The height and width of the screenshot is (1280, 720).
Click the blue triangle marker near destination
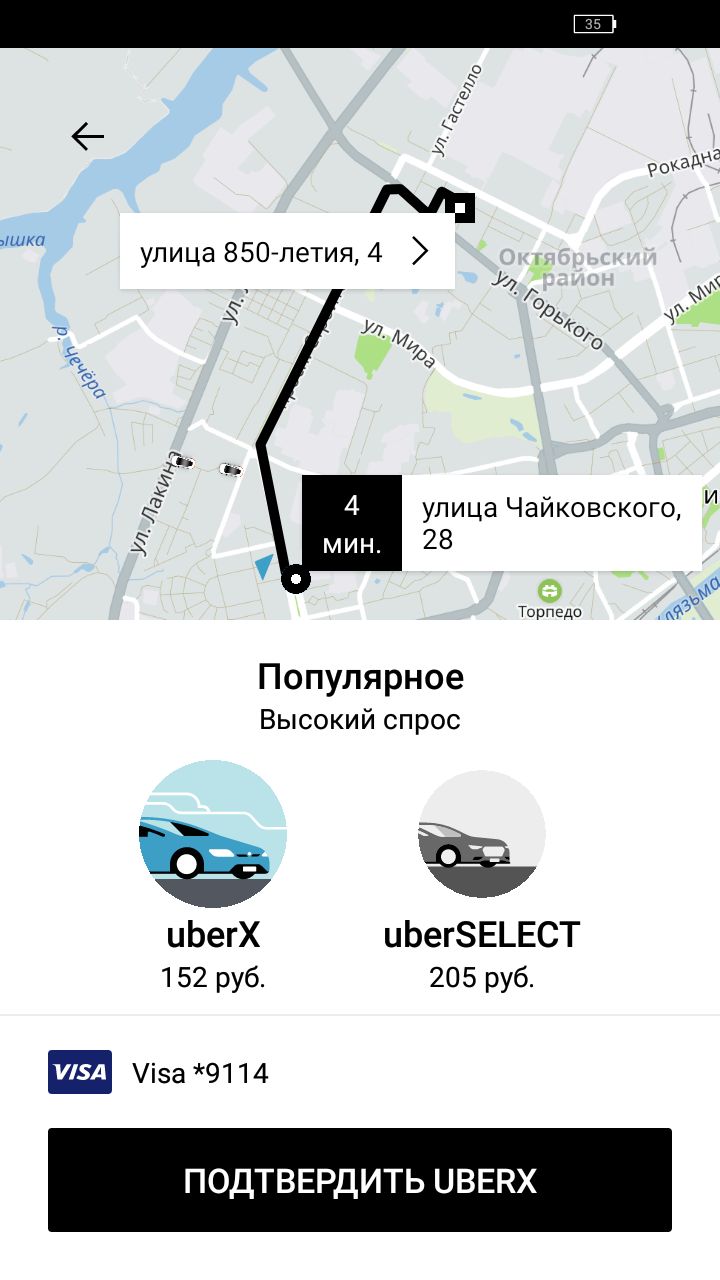[262, 568]
